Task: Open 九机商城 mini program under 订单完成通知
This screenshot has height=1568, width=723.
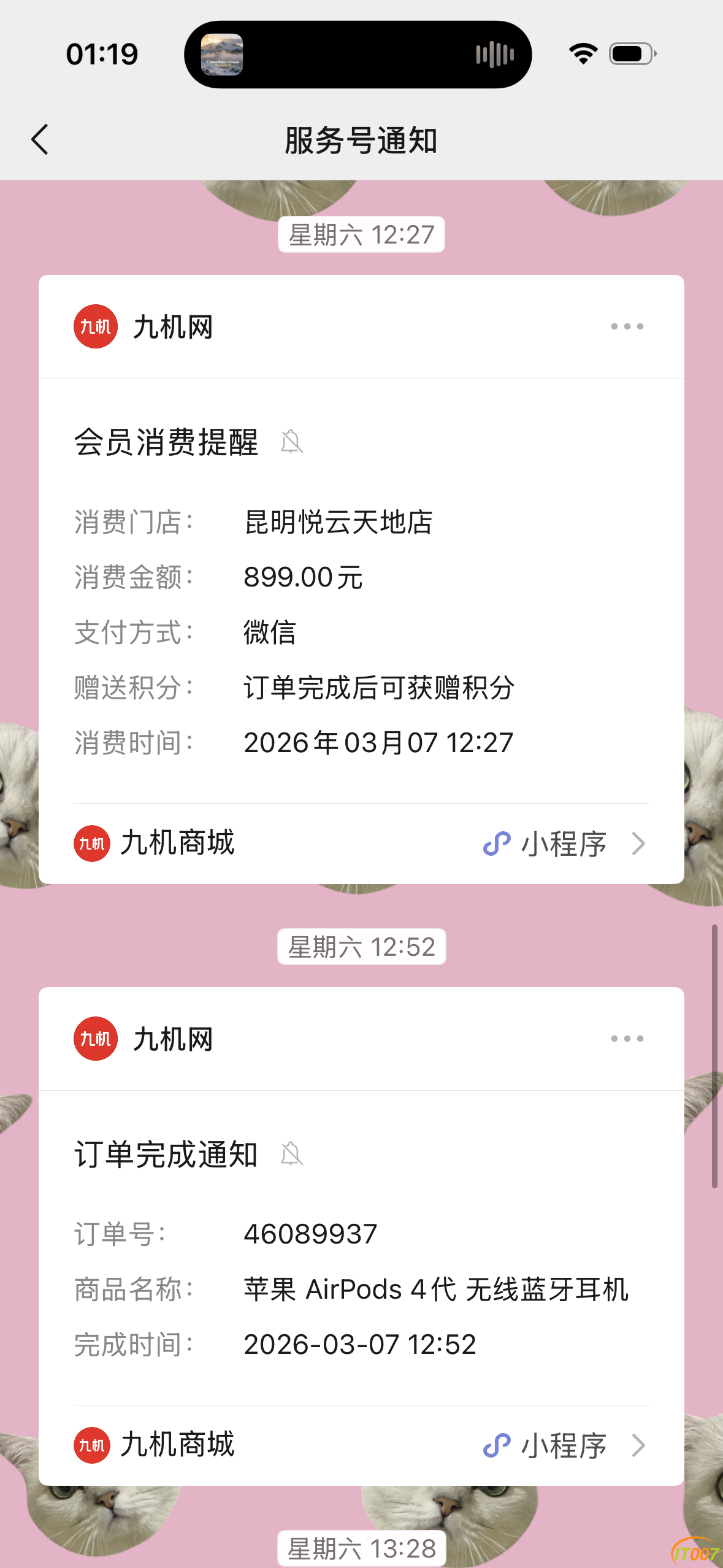Action: coord(361,1445)
